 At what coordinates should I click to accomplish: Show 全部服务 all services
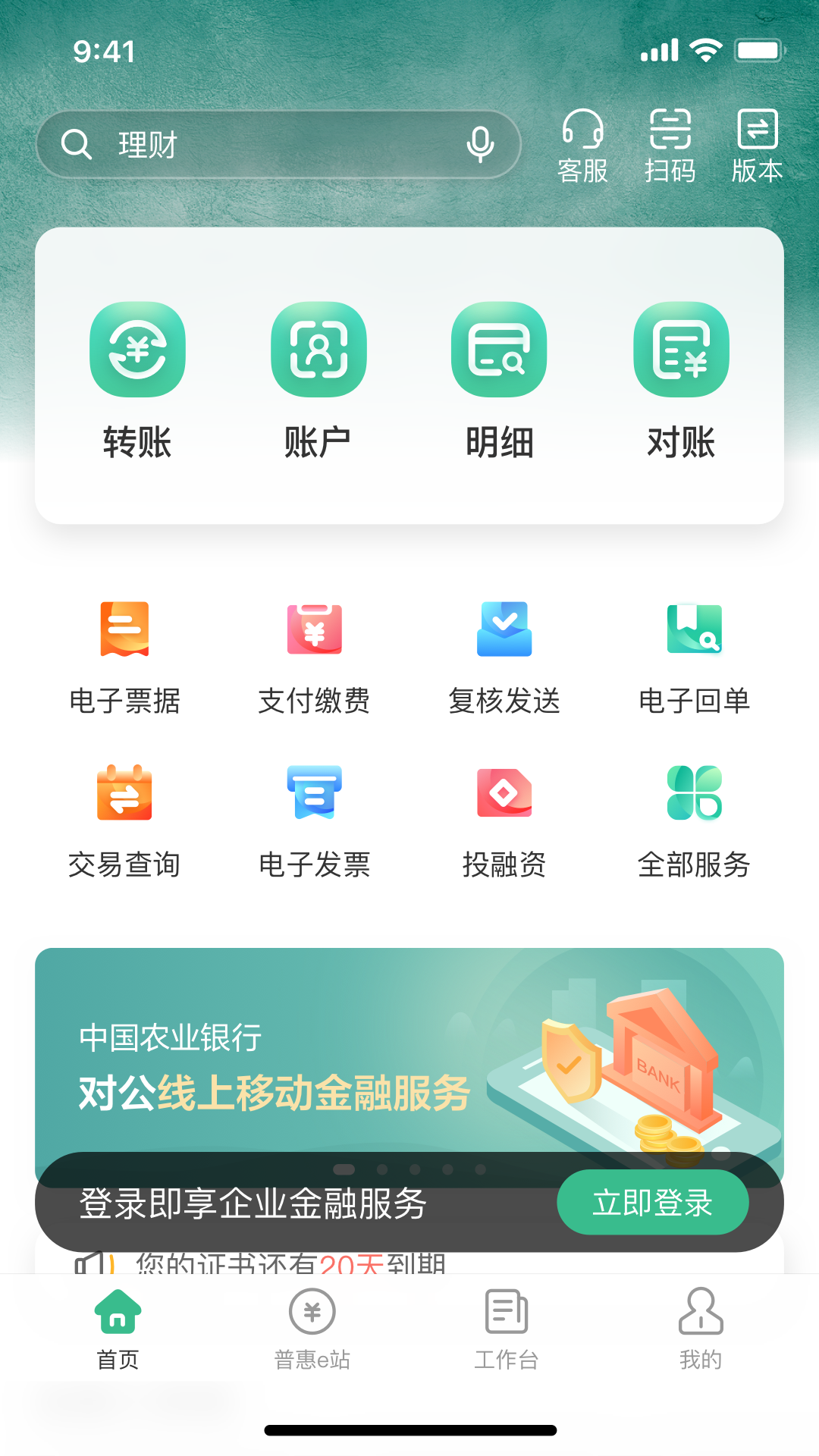[x=694, y=821]
